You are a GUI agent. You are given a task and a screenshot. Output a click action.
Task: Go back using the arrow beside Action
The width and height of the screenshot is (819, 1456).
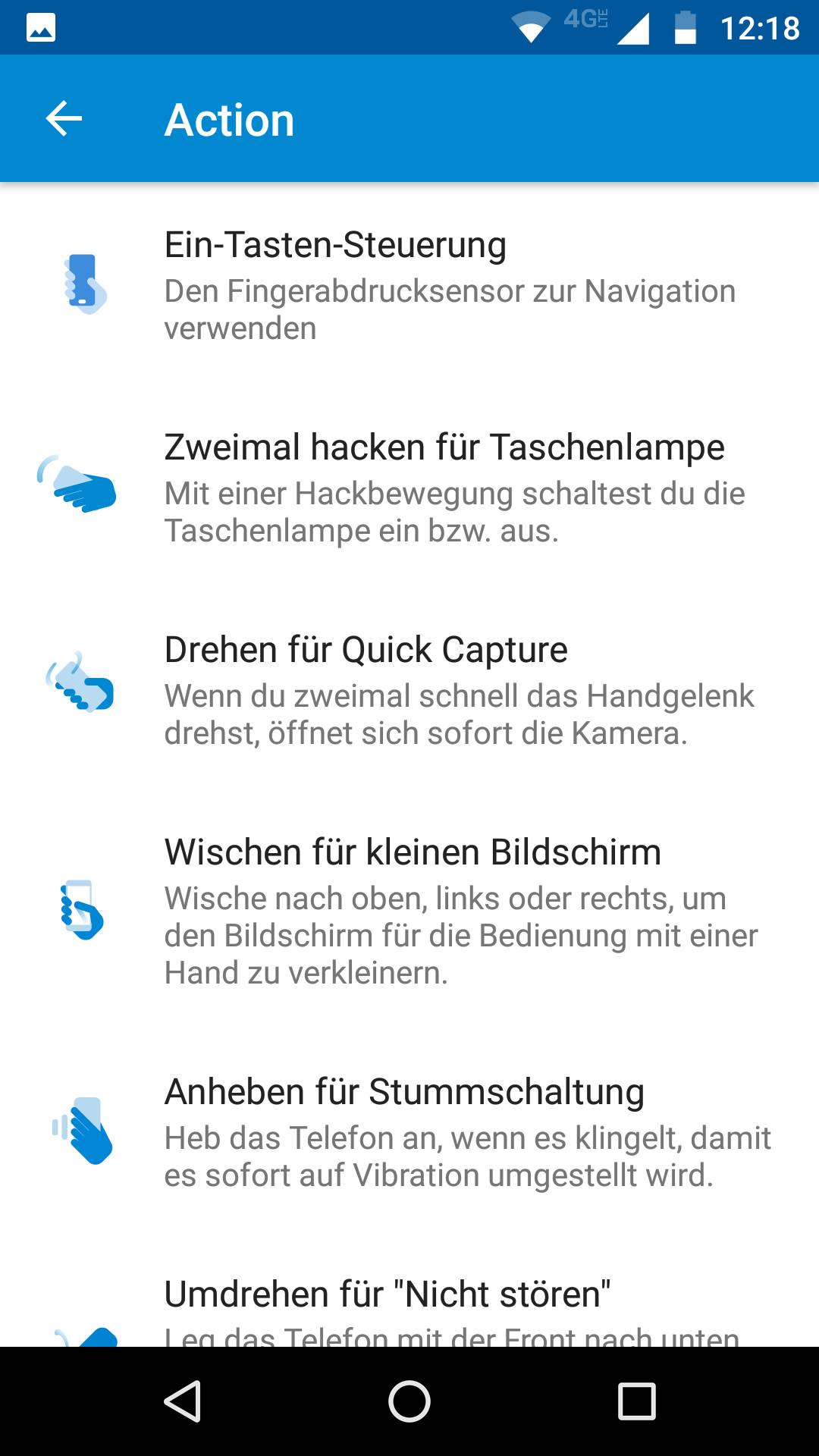(x=64, y=119)
